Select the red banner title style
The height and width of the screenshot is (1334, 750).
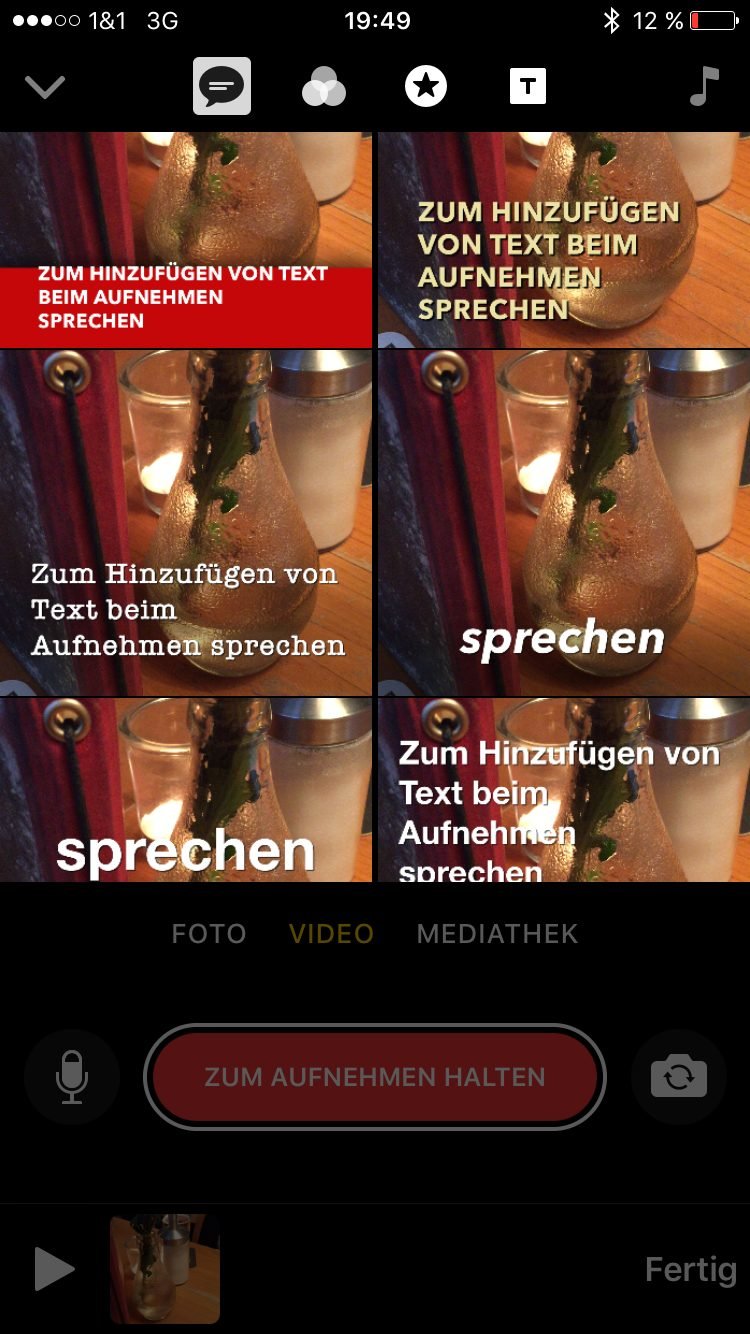(x=185, y=240)
